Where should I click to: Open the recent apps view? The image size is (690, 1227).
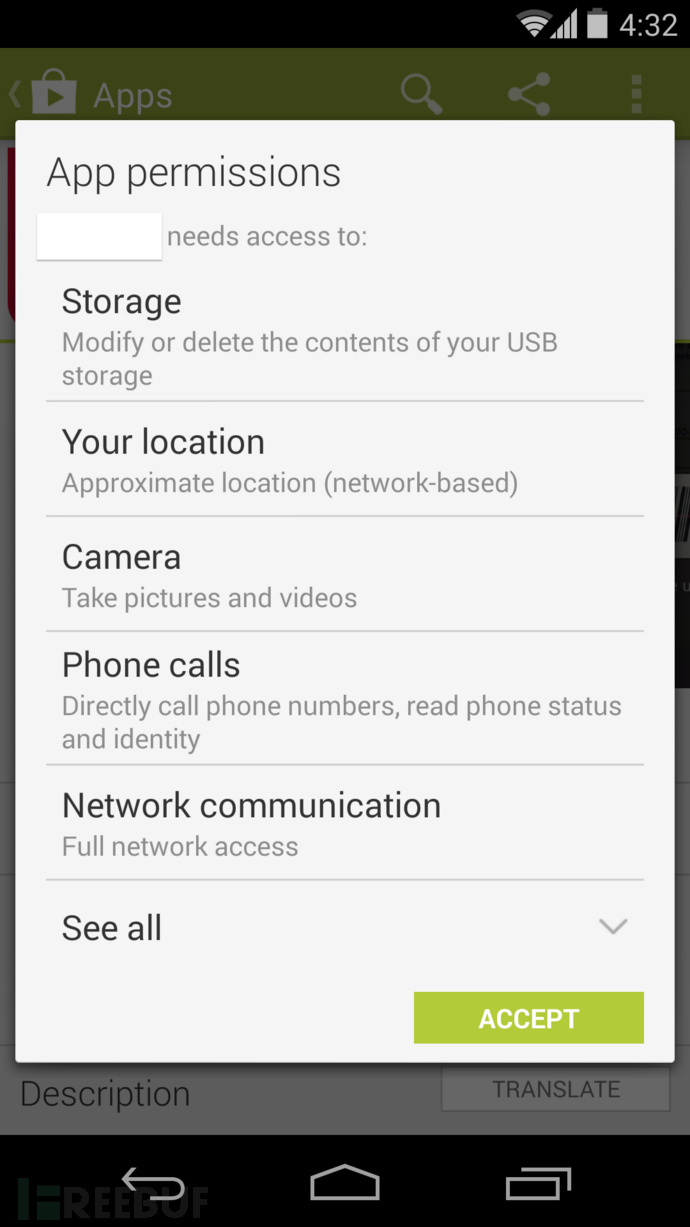[537, 1183]
